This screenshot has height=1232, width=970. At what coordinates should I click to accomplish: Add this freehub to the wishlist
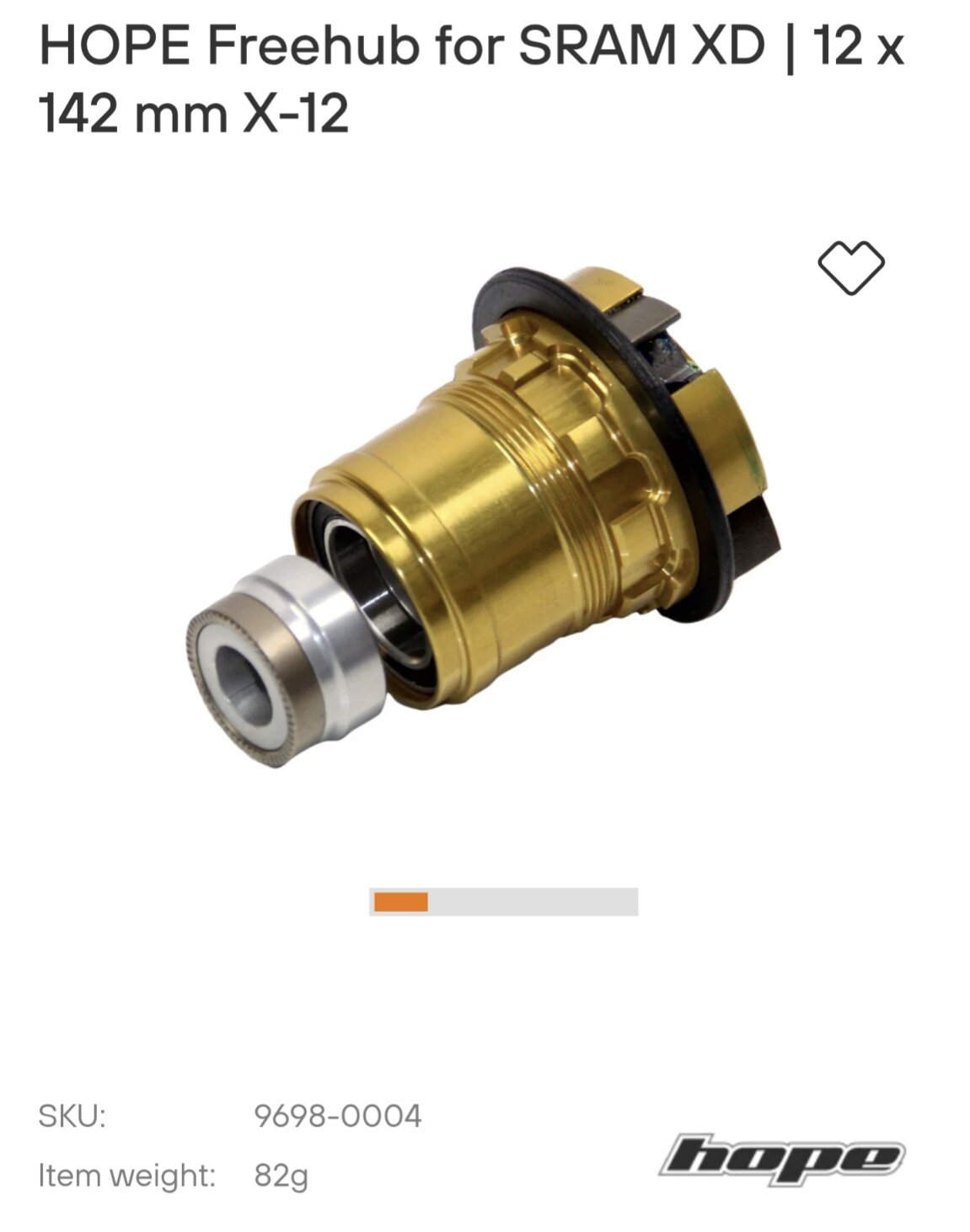tap(850, 268)
